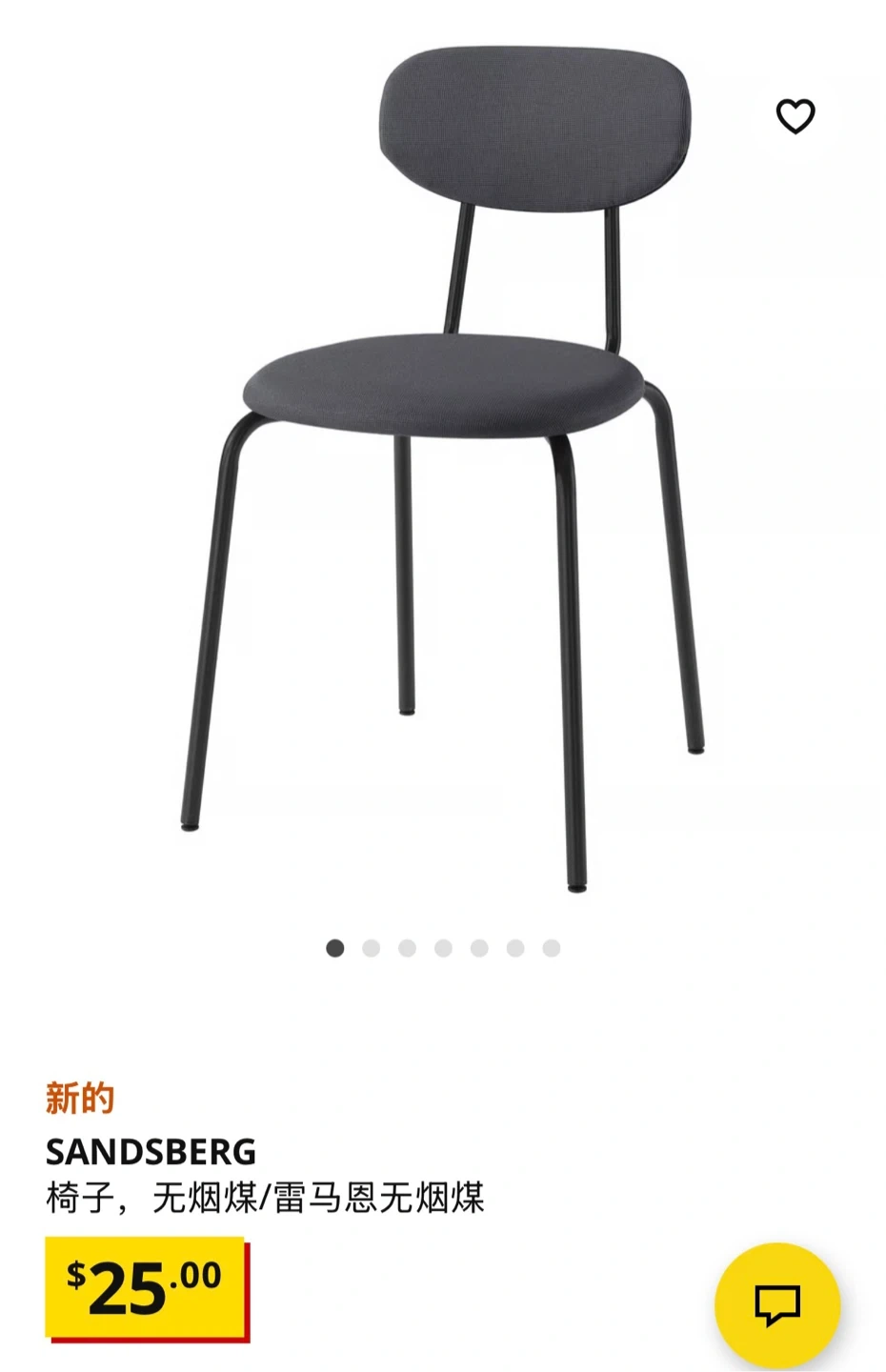This screenshot has width=886, height=1372.
Task: Jump to the second image via page dot
Action: [371, 948]
